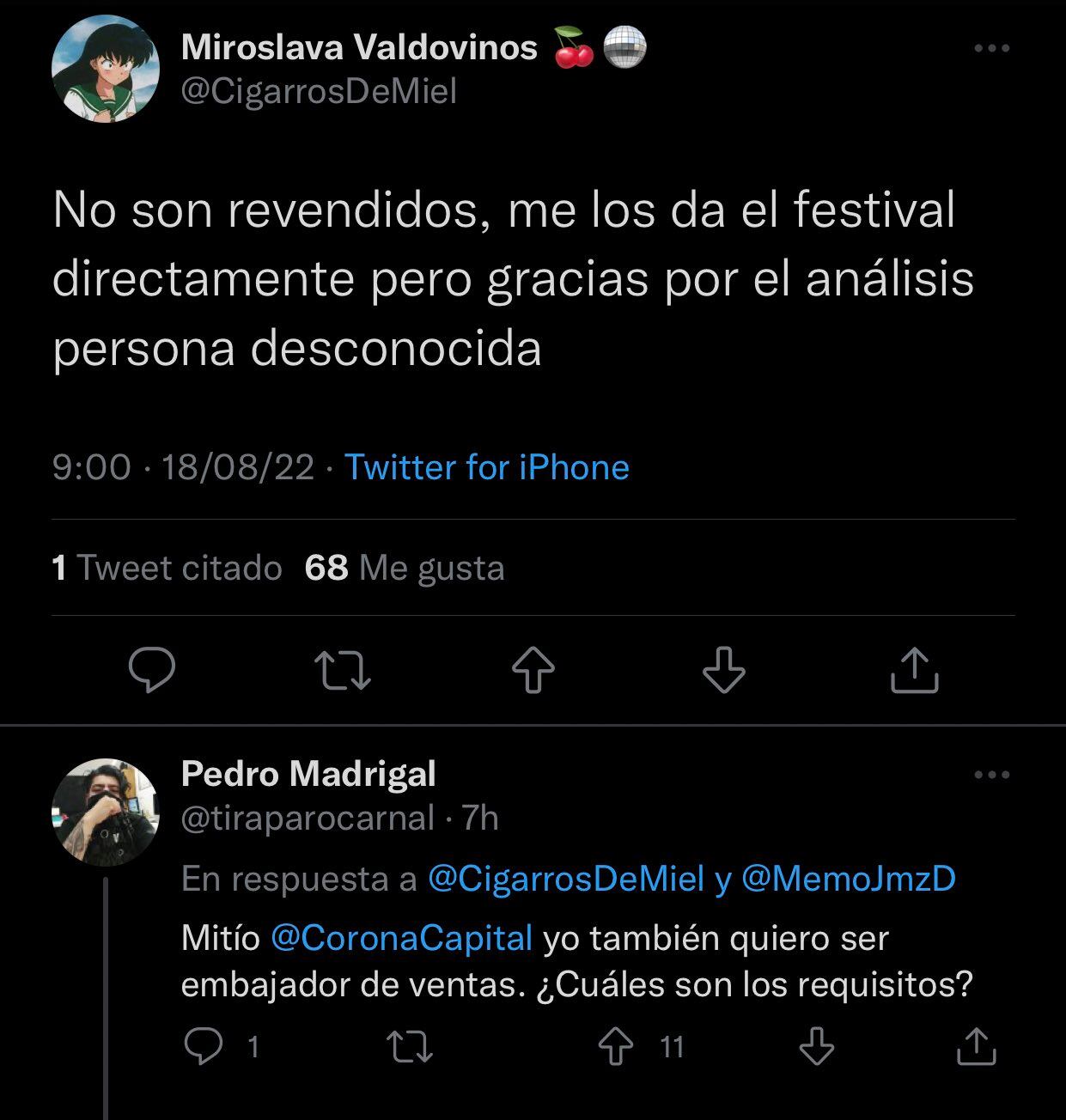Upvote Miroslava's tweet
Viewport: 1066px width, 1120px height.
(533, 670)
